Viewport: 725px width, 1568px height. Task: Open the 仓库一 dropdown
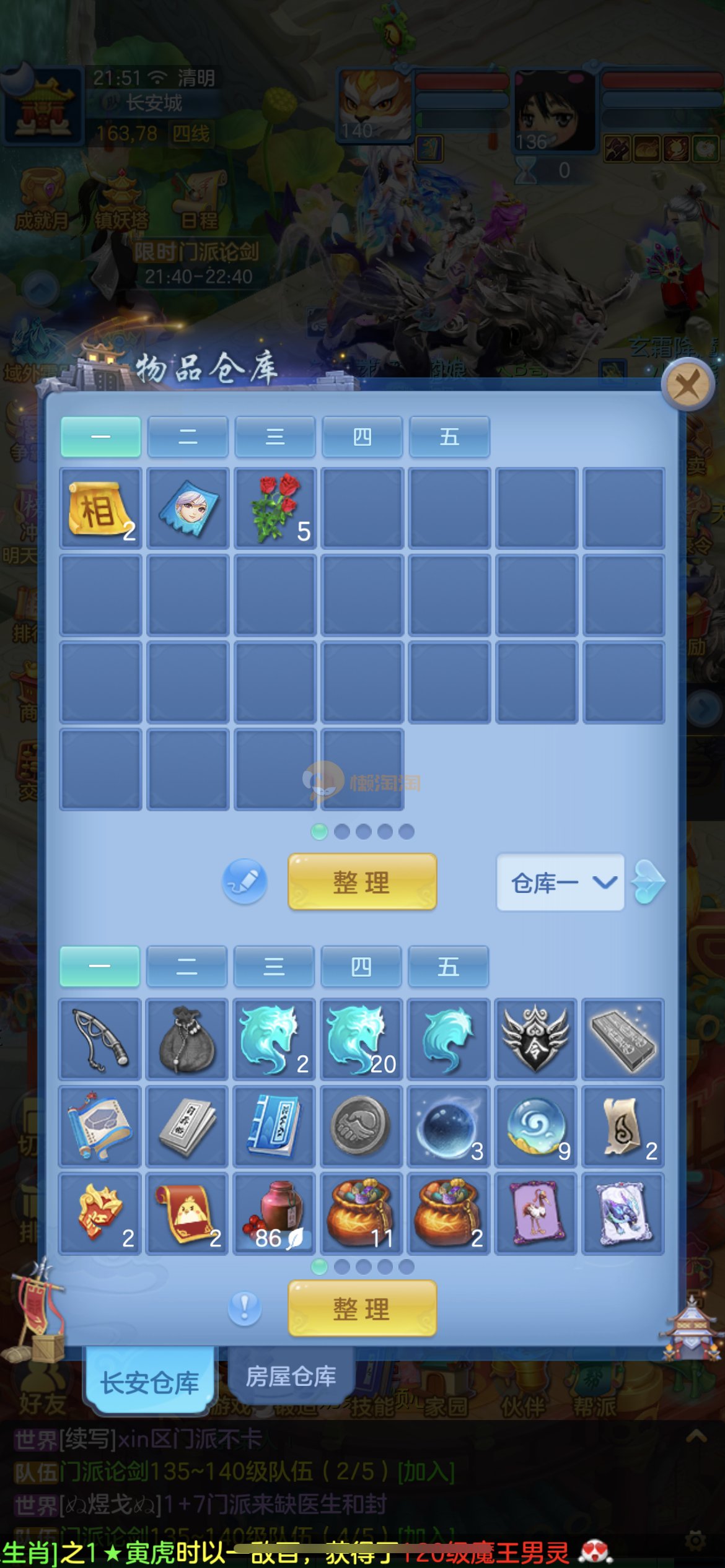(560, 882)
